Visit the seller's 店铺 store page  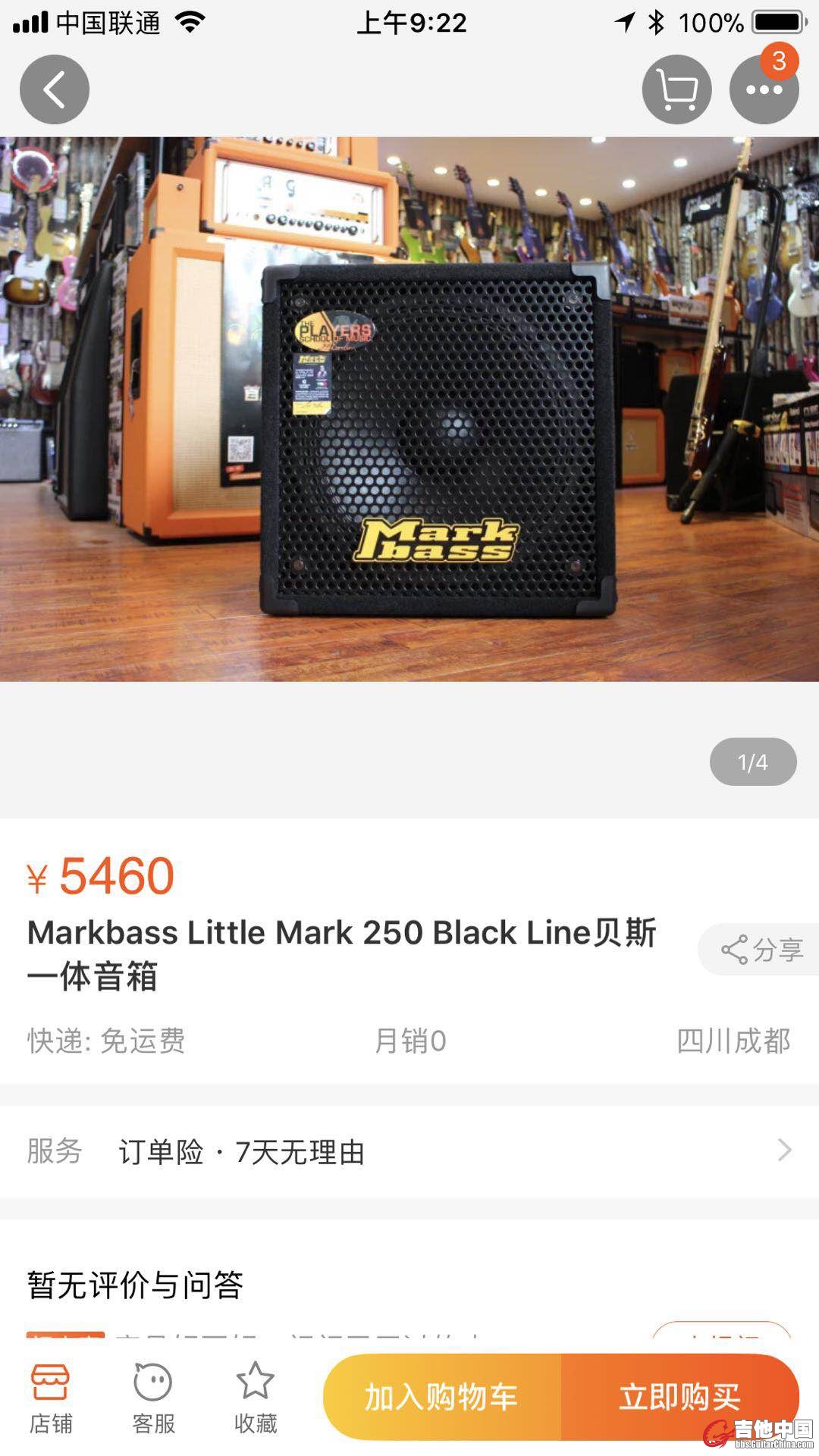tap(51, 1398)
